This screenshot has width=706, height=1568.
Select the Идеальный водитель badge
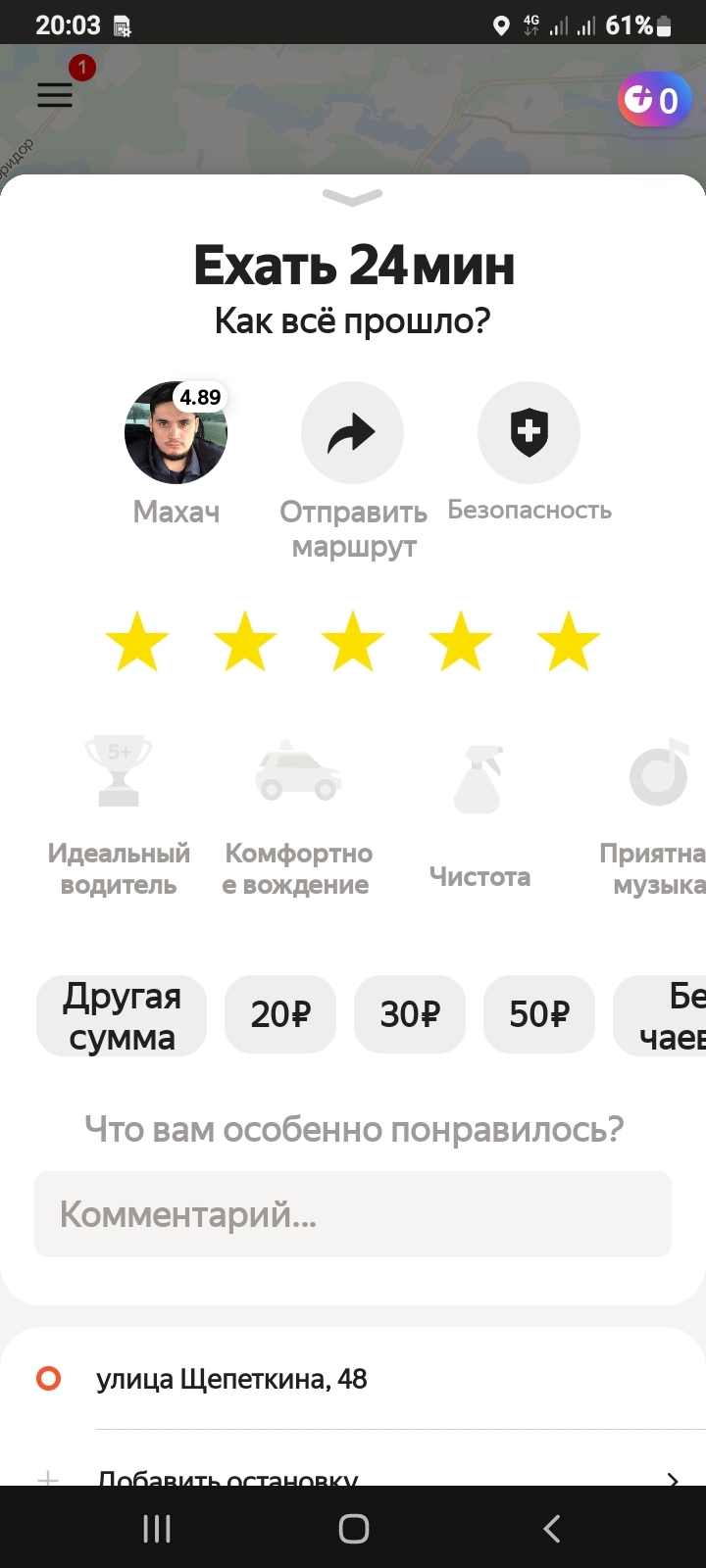tap(119, 815)
